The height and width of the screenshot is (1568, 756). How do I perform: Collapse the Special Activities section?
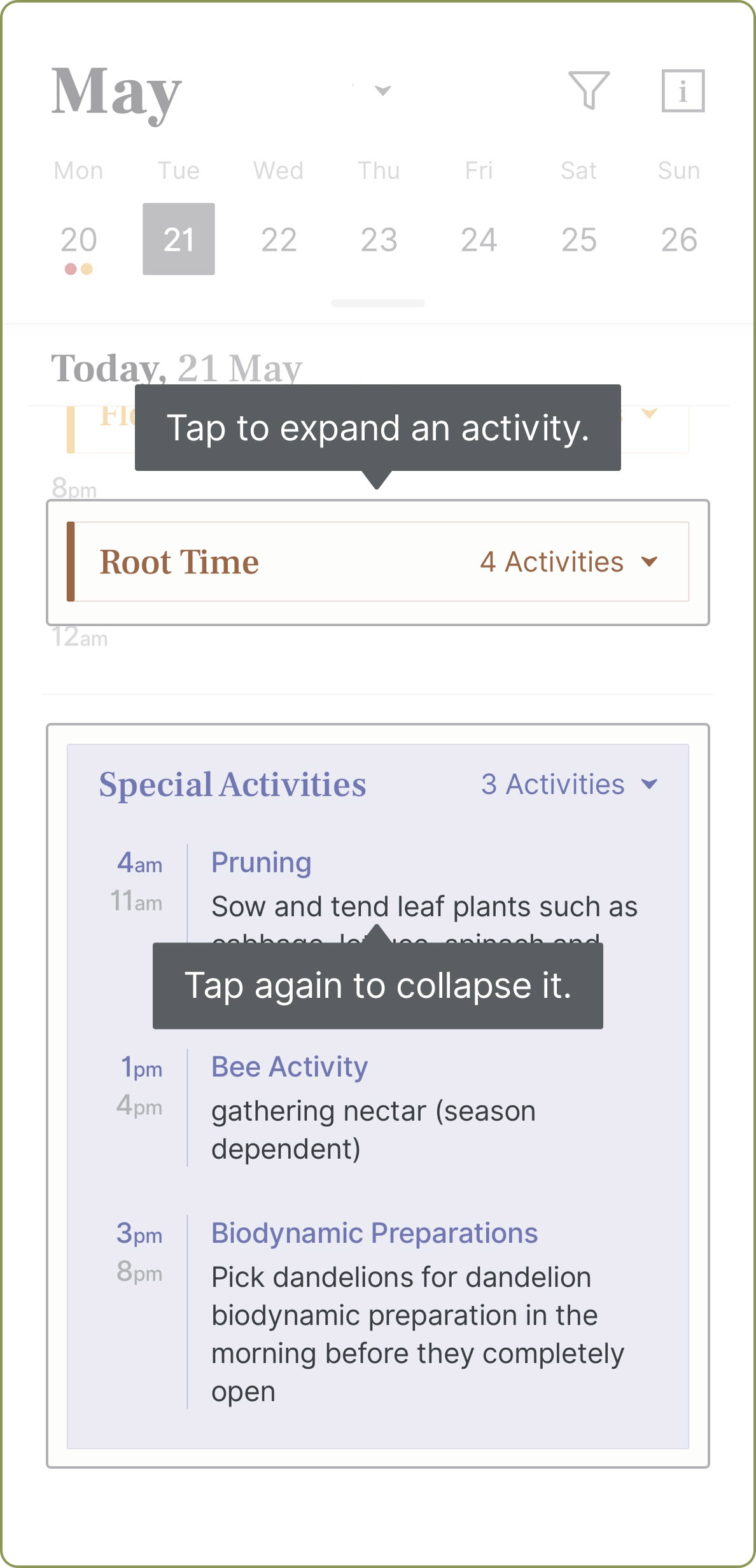pos(378,784)
